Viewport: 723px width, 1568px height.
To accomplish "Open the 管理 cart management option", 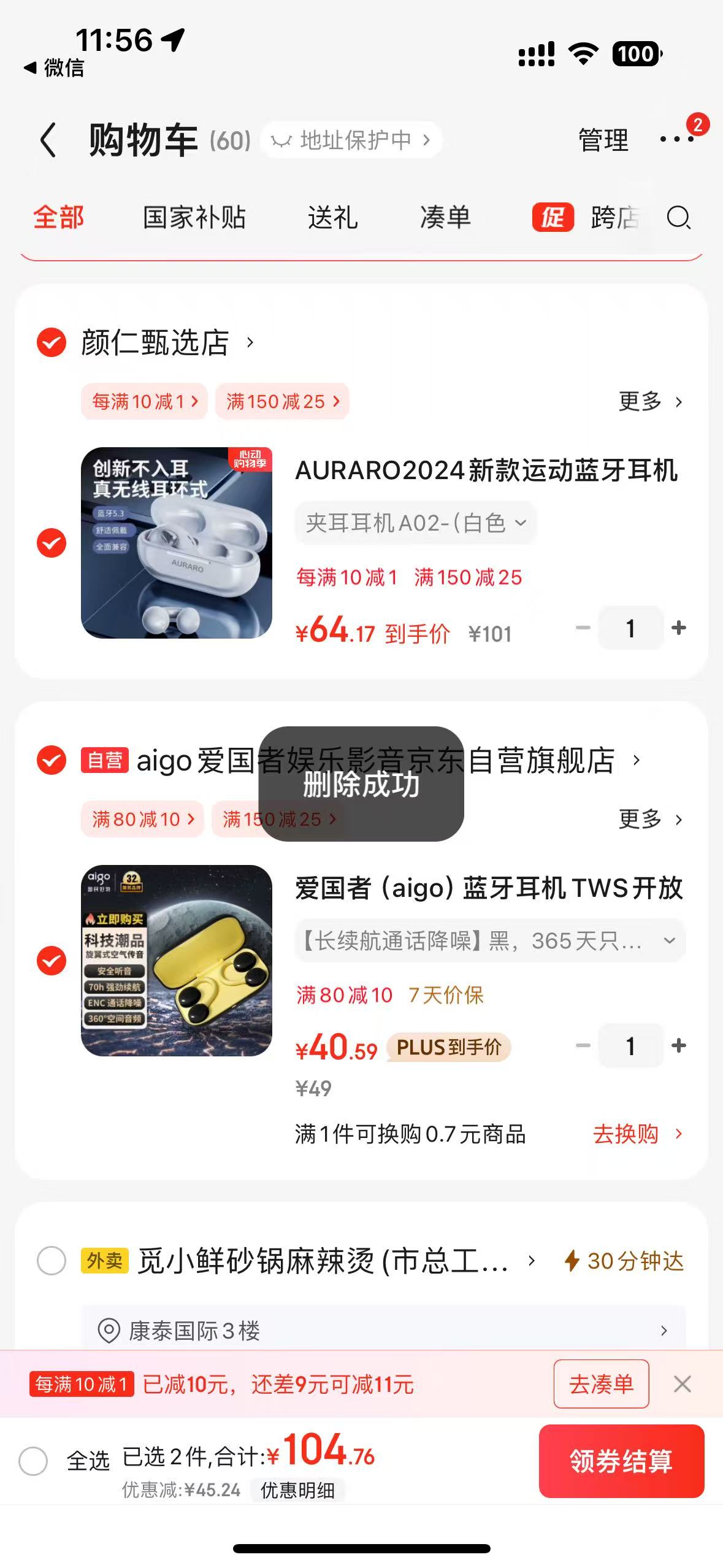I will pyautogui.click(x=603, y=140).
